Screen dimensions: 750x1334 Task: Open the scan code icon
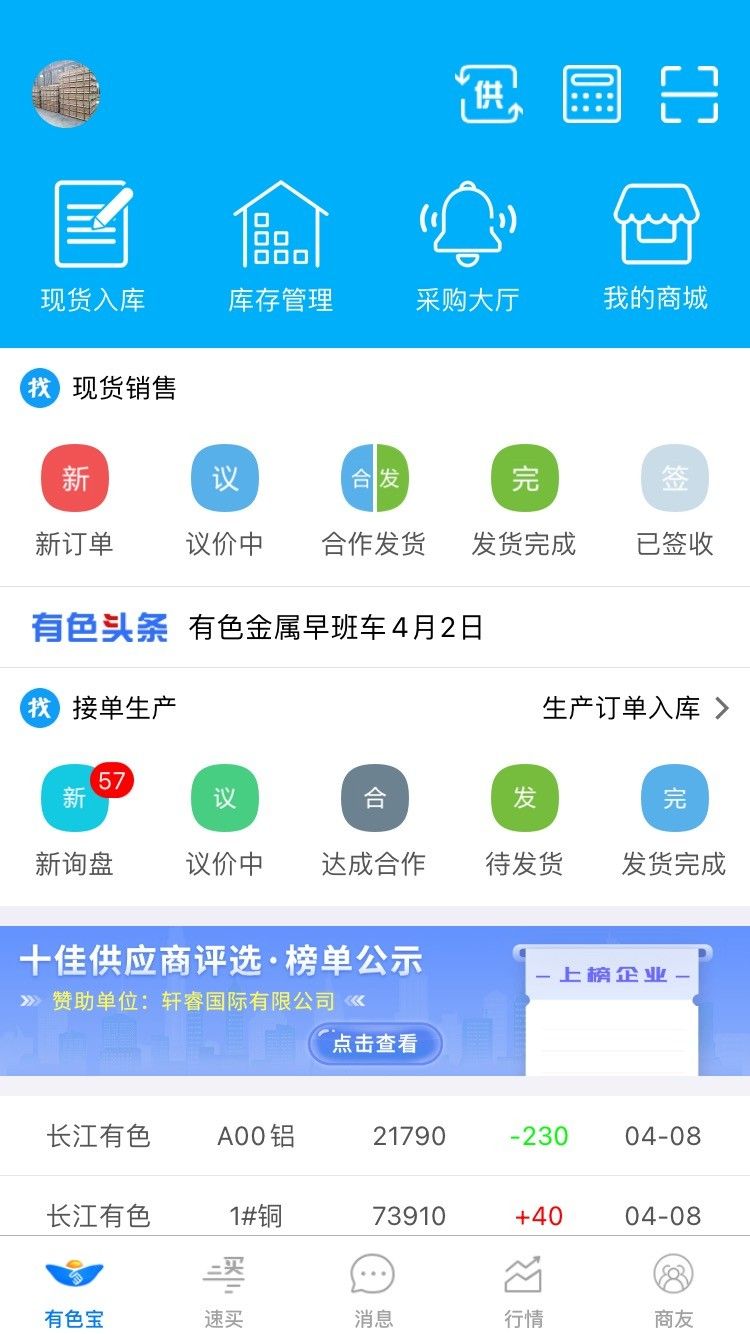pos(690,94)
